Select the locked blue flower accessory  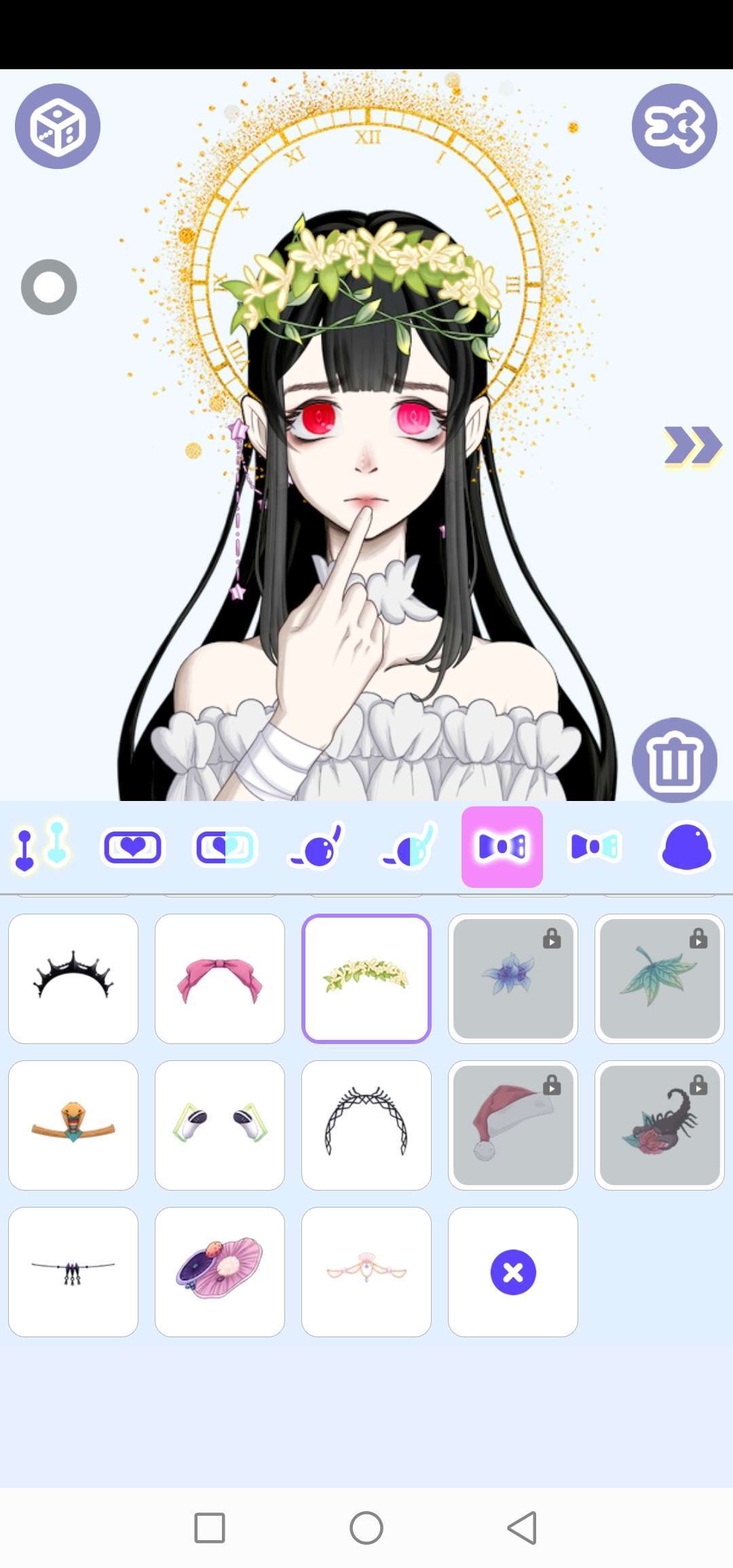pos(513,978)
